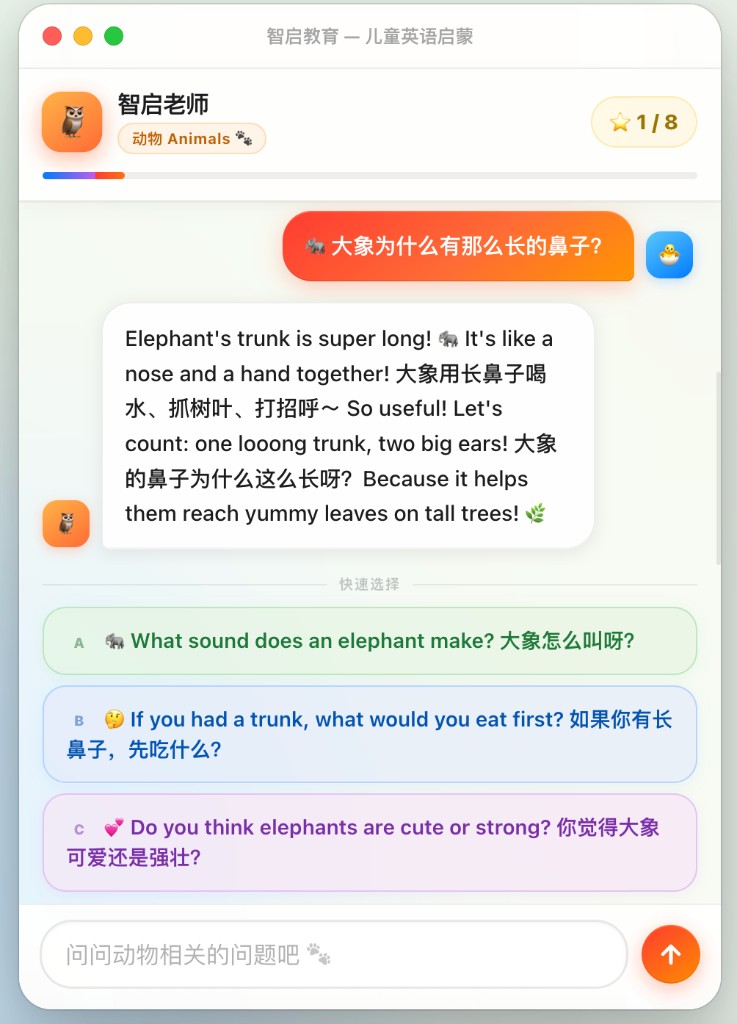Click the user's question bubble about elephants
This screenshot has width=737, height=1024.
[x=458, y=245]
